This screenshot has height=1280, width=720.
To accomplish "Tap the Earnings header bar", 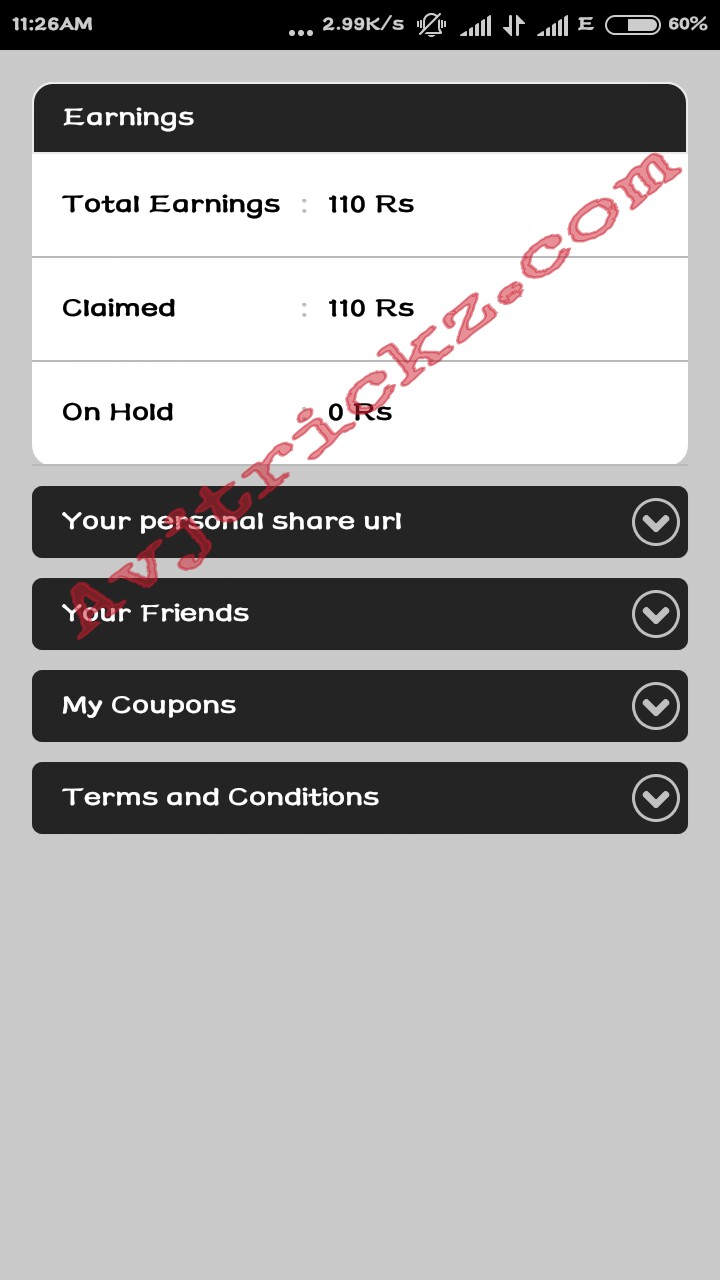I will pos(360,117).
